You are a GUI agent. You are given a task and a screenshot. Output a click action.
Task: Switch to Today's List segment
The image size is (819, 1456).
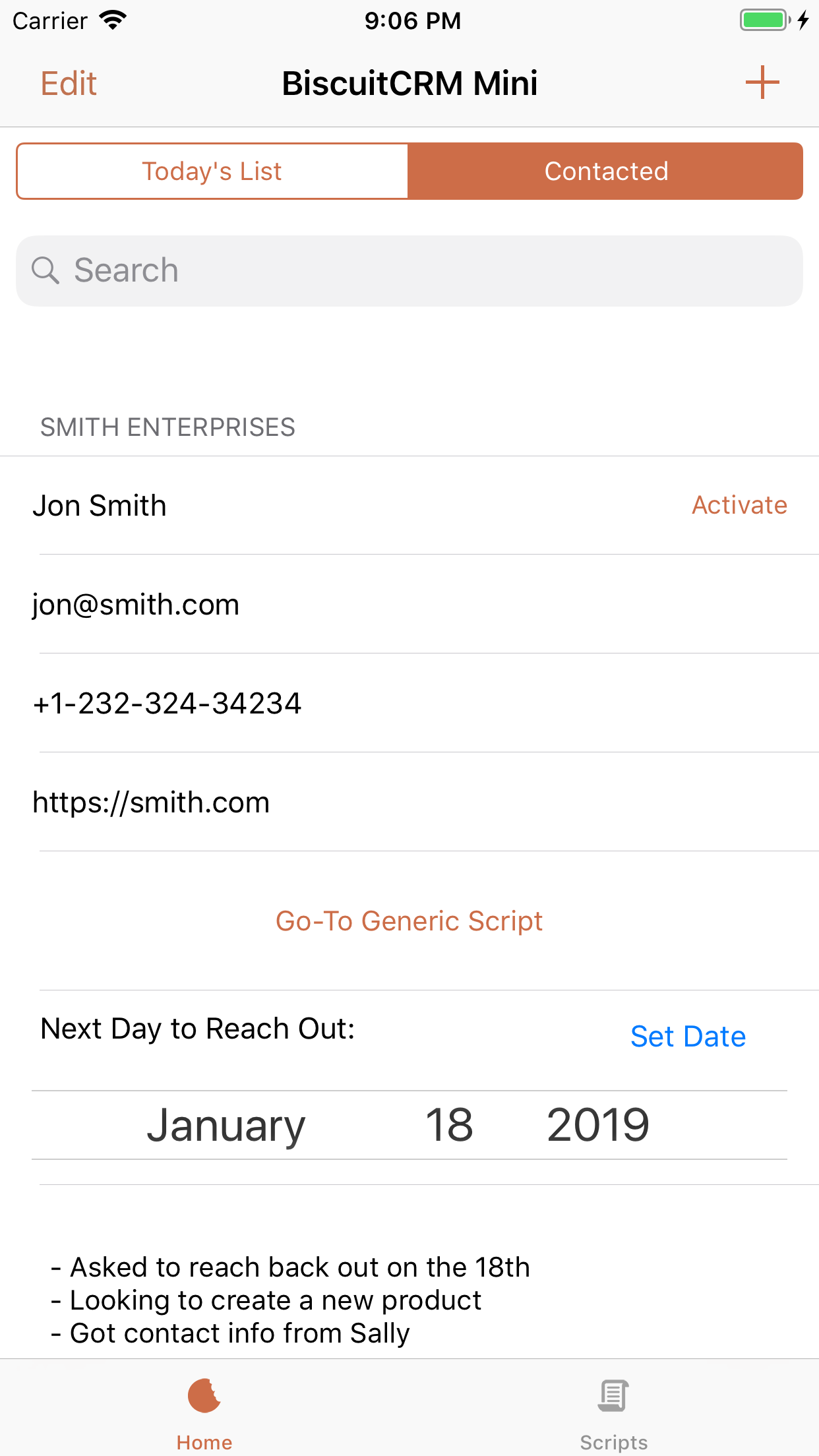click(x=212, y=171)
